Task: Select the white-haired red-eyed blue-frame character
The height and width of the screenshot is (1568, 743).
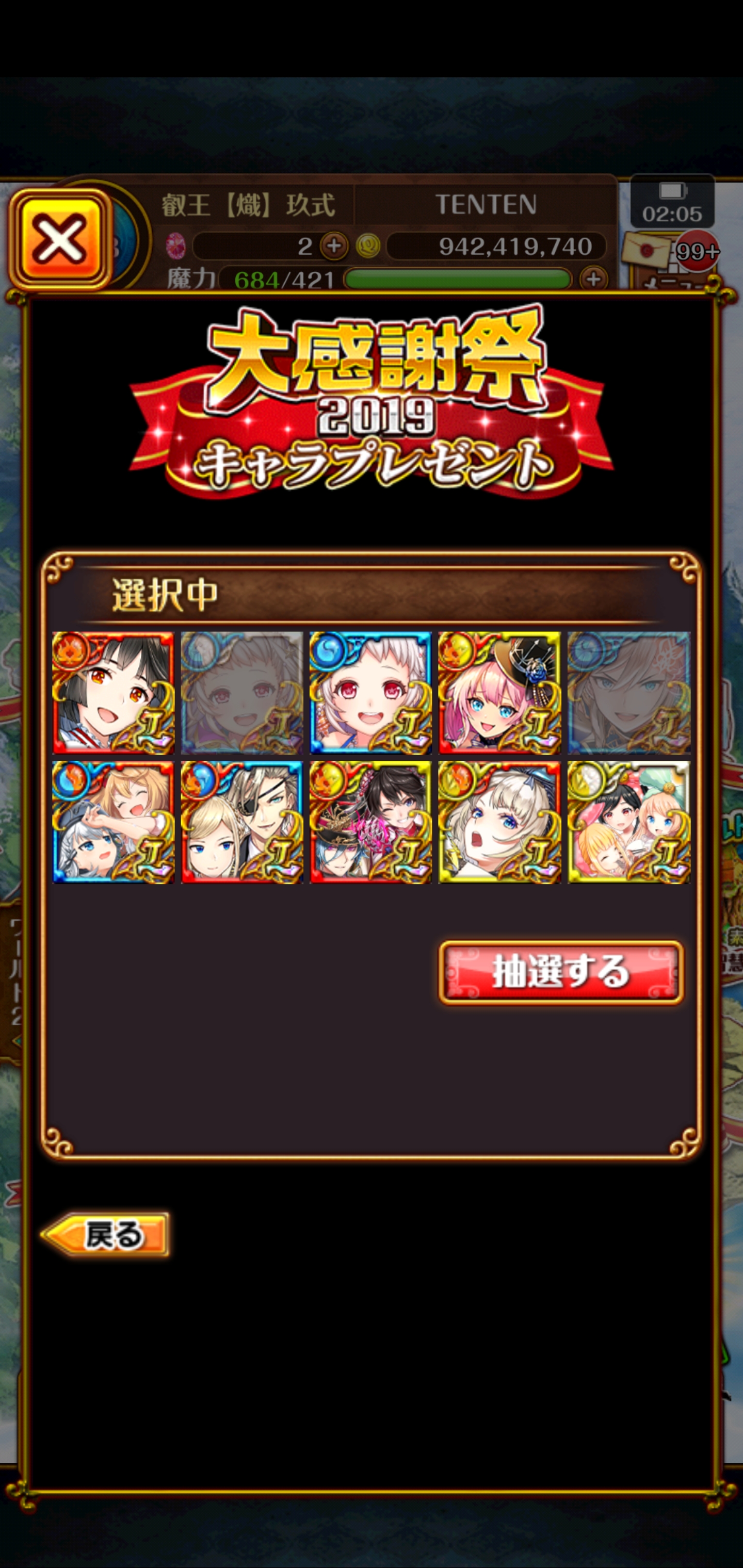Action: (370, 693)
